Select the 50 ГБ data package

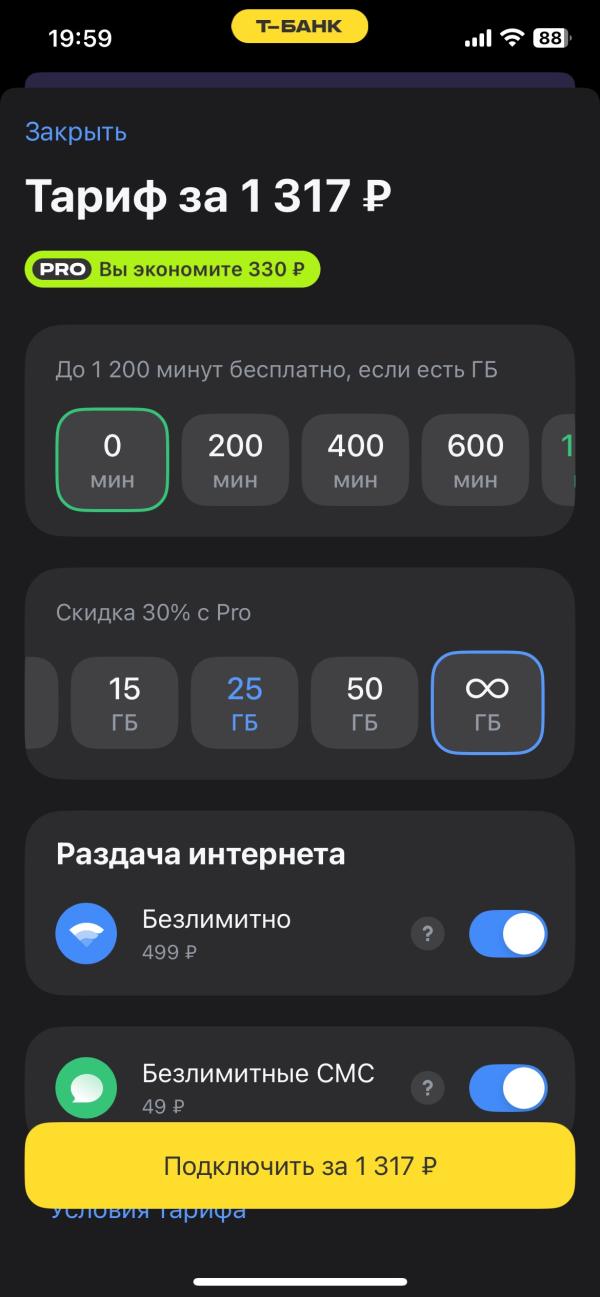[364, 703]
